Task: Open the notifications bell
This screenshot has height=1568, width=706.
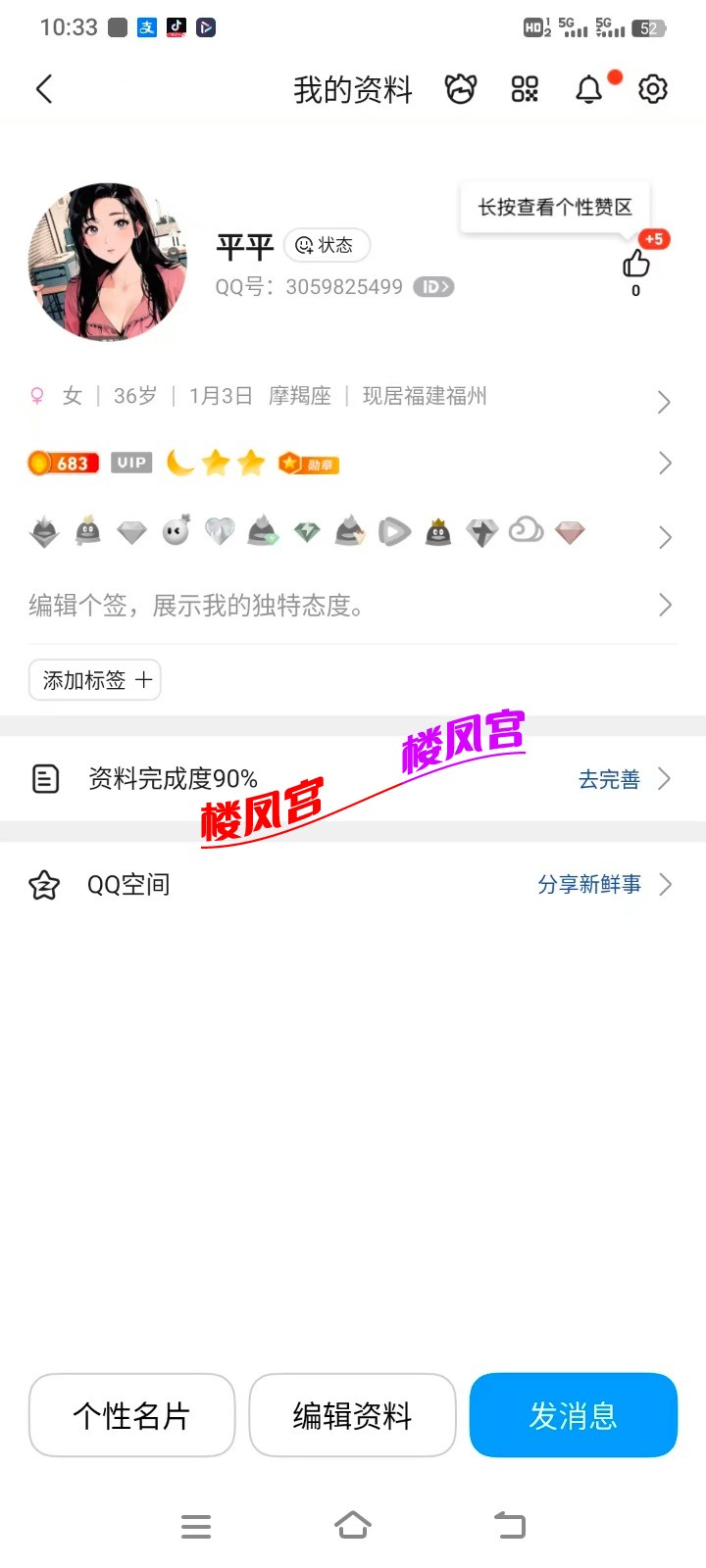Action: 588,90
